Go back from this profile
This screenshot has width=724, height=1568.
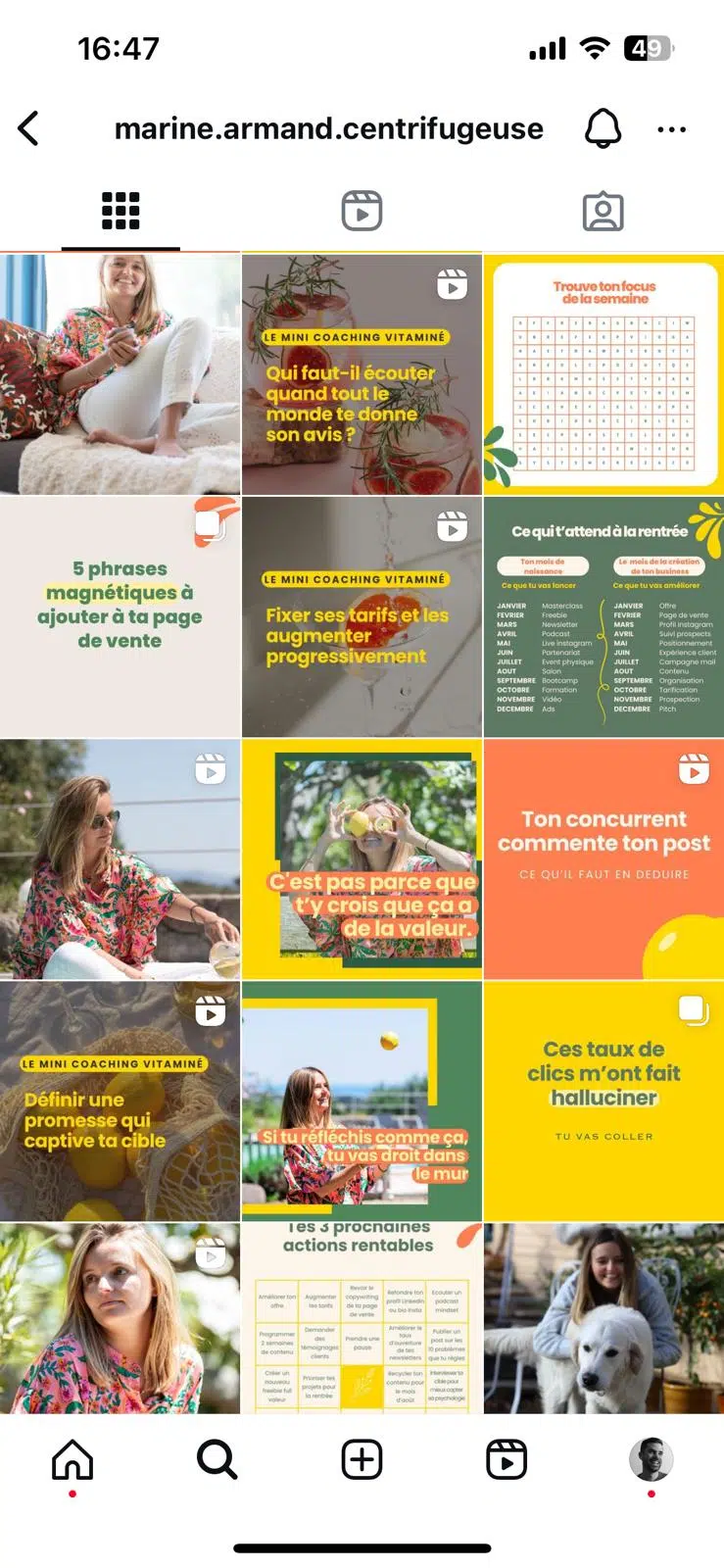tap(28, 128)
